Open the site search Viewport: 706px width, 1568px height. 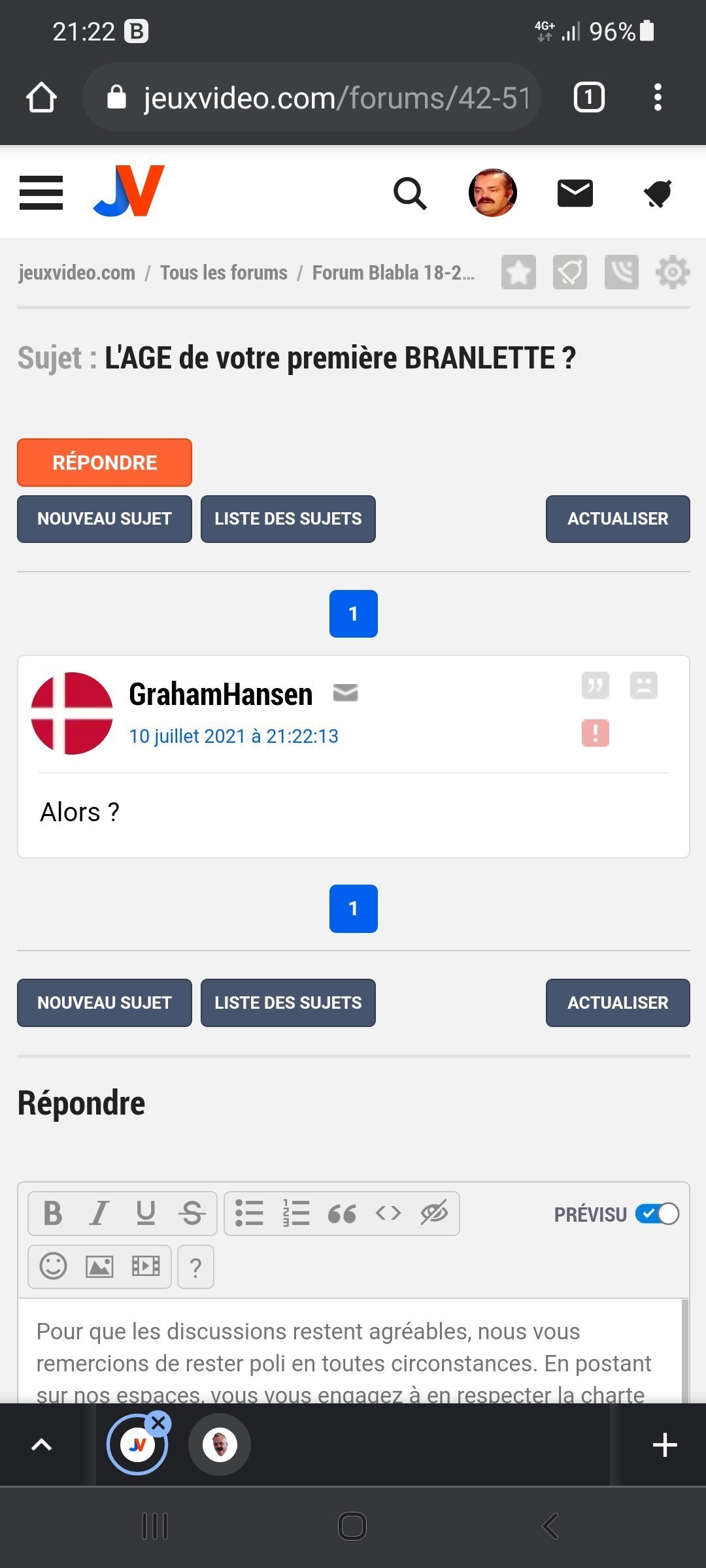coord(410,193)
